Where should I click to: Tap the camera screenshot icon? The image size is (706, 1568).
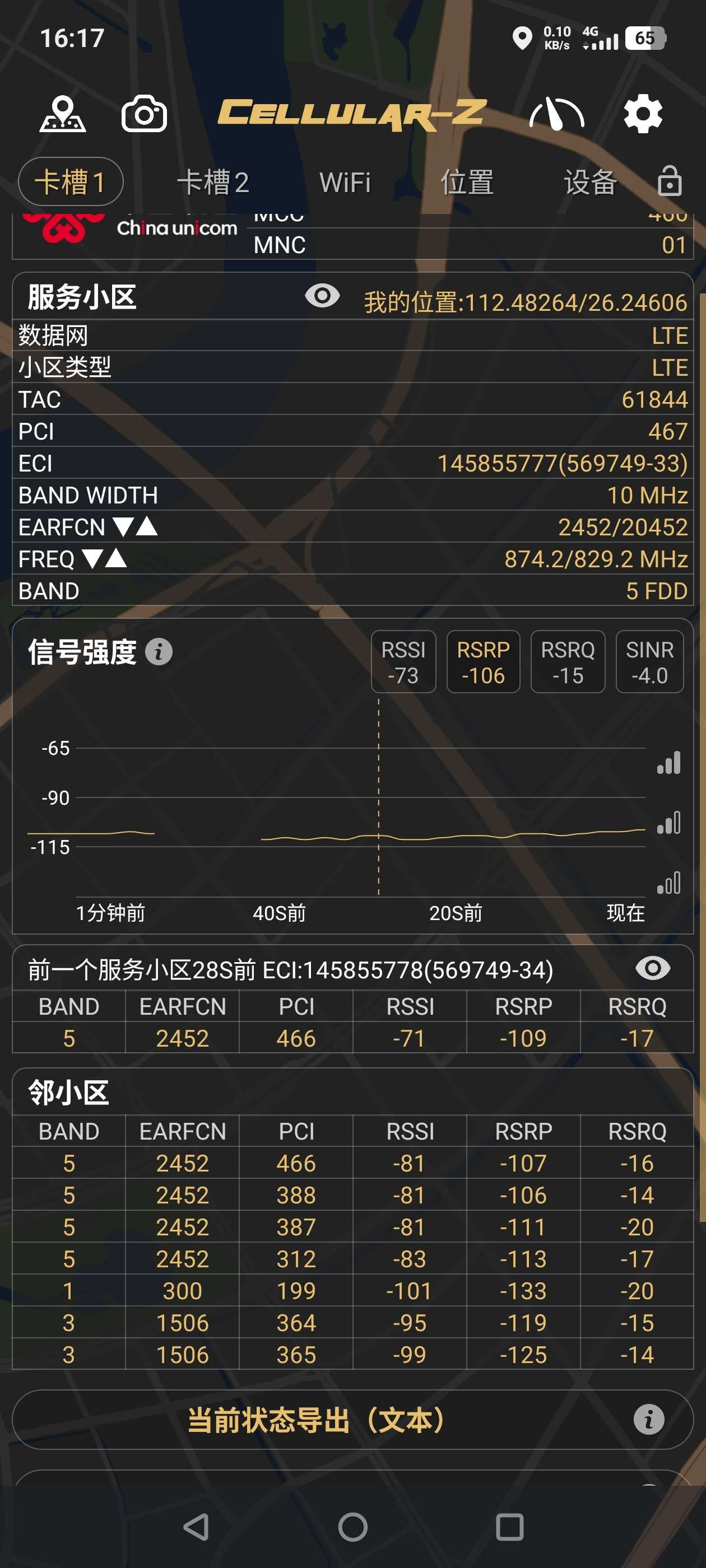(145, 114)
